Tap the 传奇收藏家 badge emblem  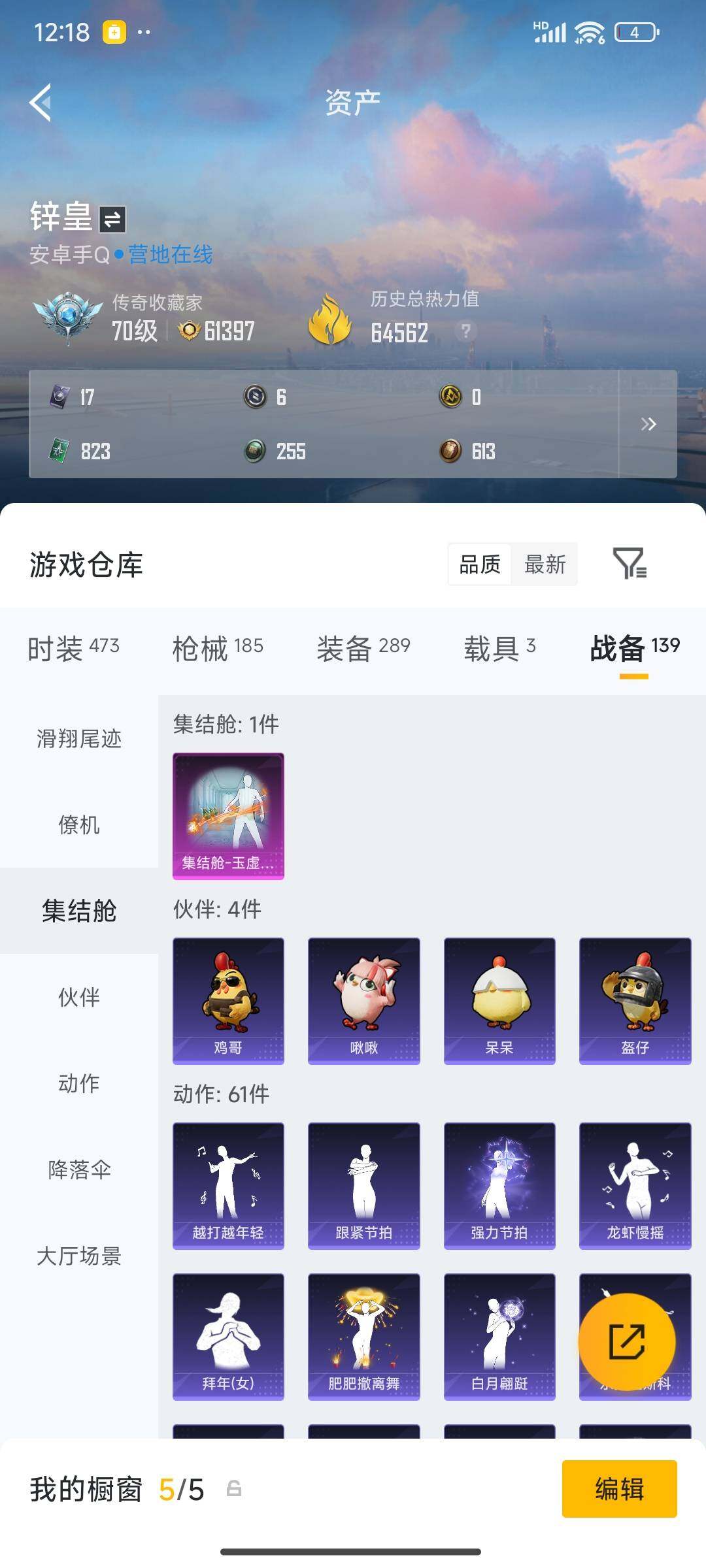(65, 318)
